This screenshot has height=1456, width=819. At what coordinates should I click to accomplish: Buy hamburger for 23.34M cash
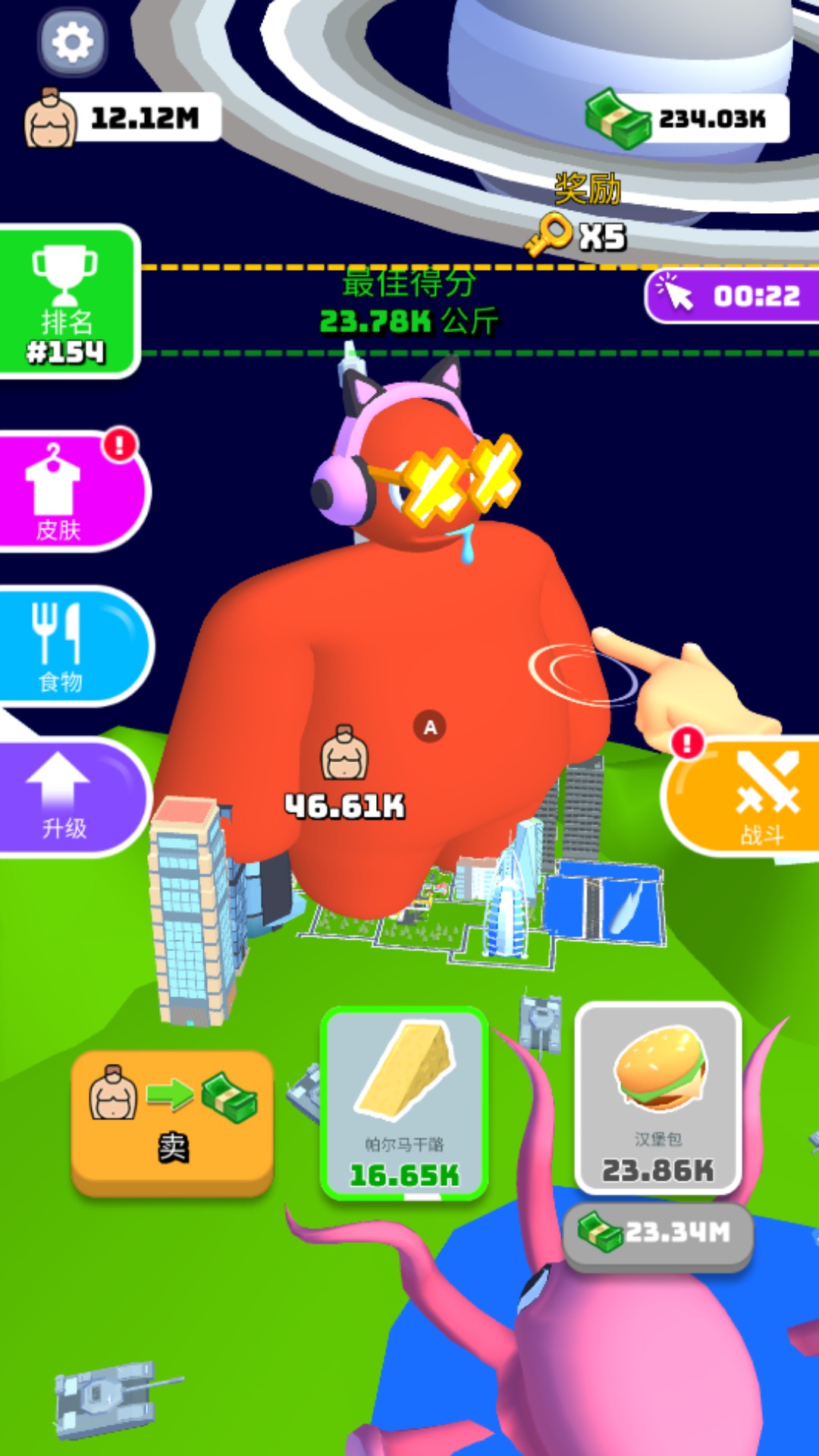click(658, 1234)
